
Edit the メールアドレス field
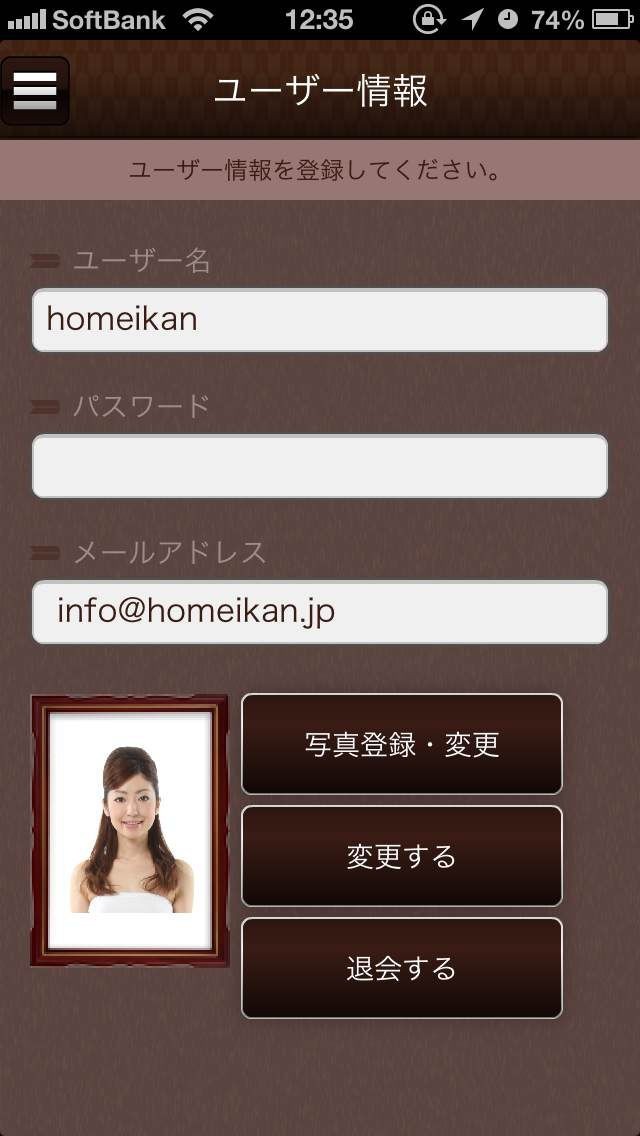tap(320, 612)
